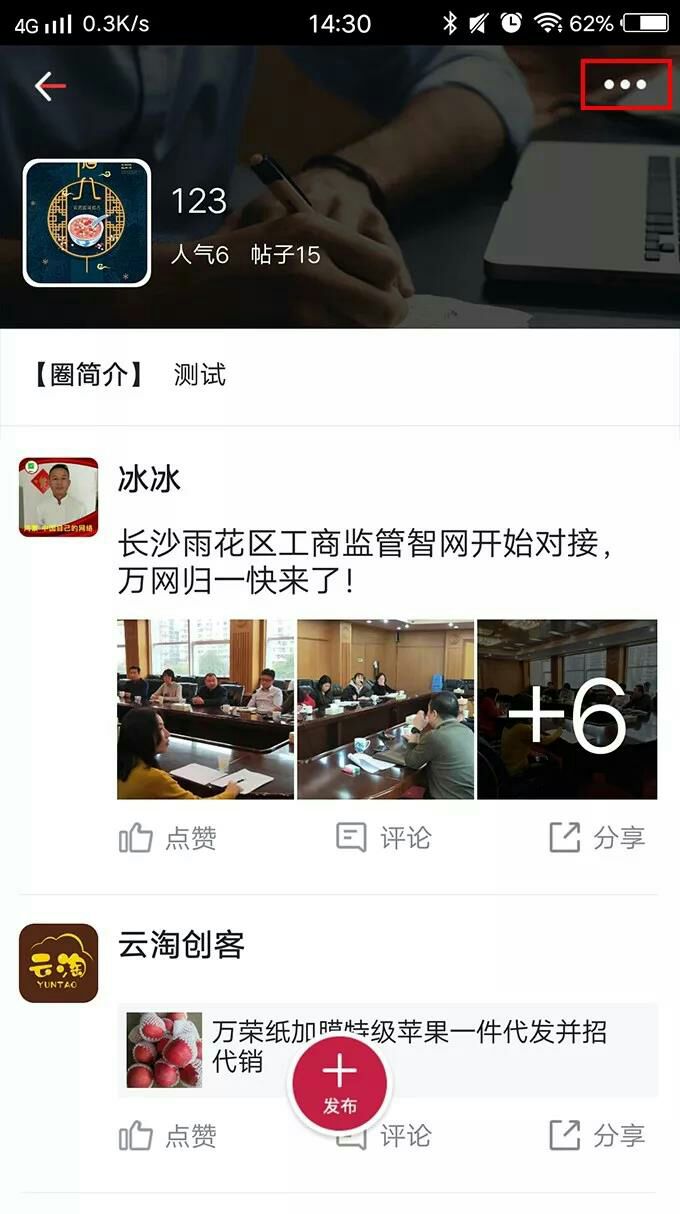Like 云淘创客's post
The height and width of the screenshot is (1214, 680).
click(x=168, y=1136)
